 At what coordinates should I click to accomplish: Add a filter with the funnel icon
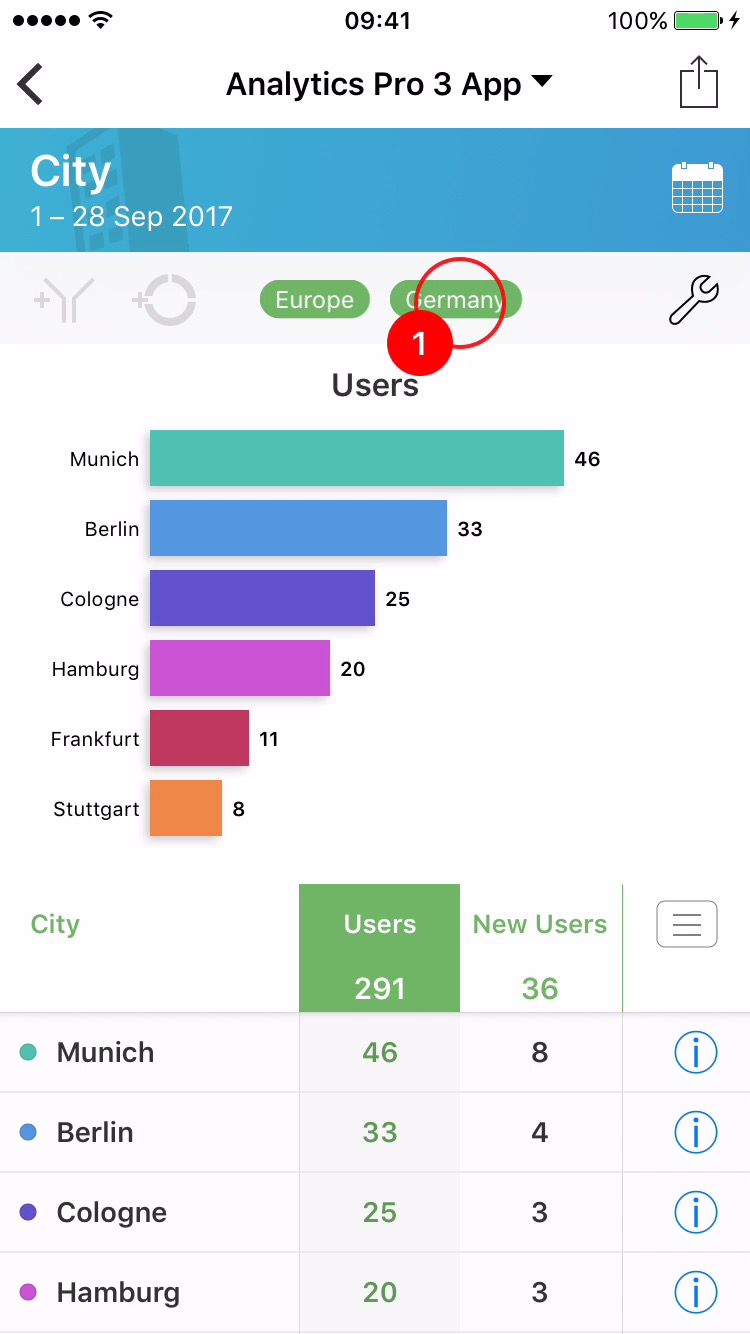pyautogui.click(x=64, y=300)
